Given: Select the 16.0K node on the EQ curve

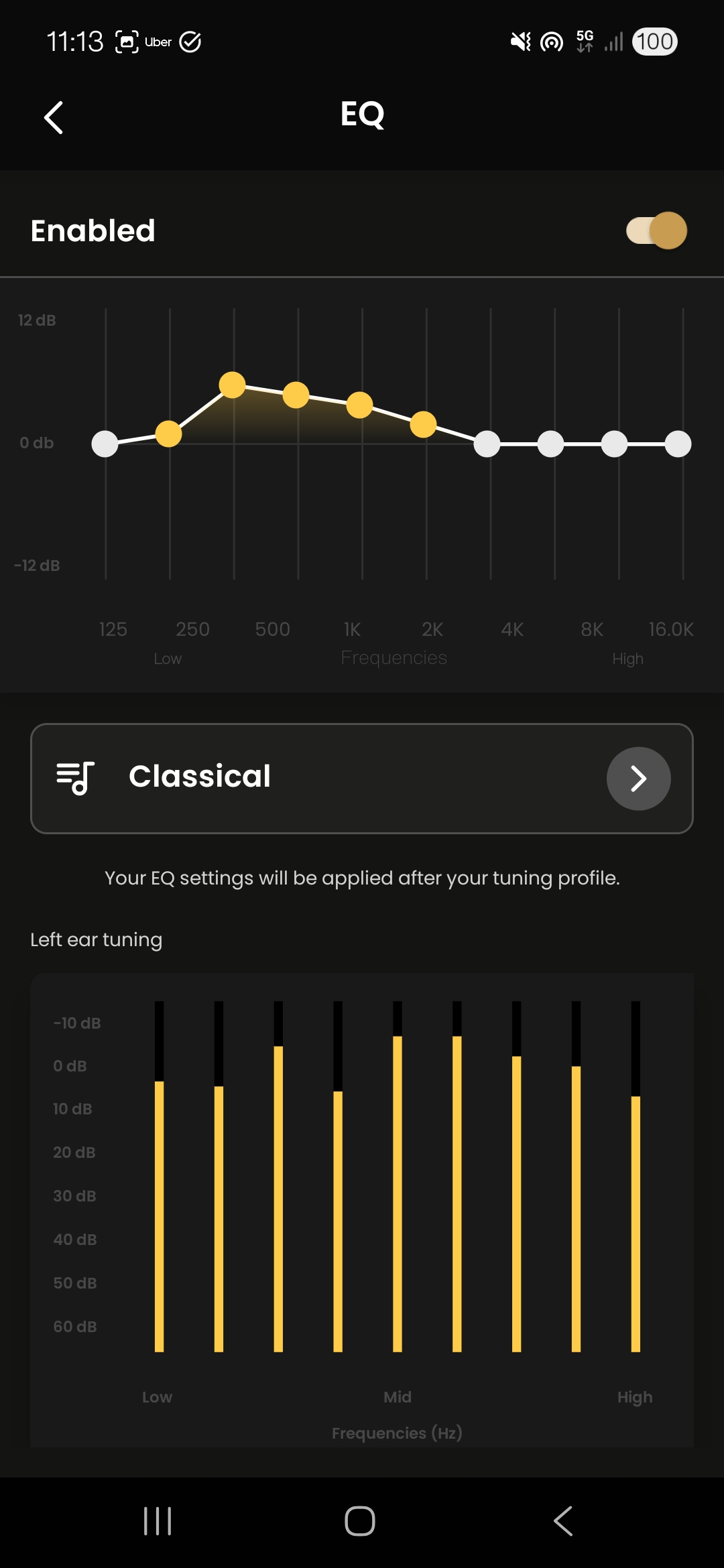Looking at the screenshot, I should point(677,443).
